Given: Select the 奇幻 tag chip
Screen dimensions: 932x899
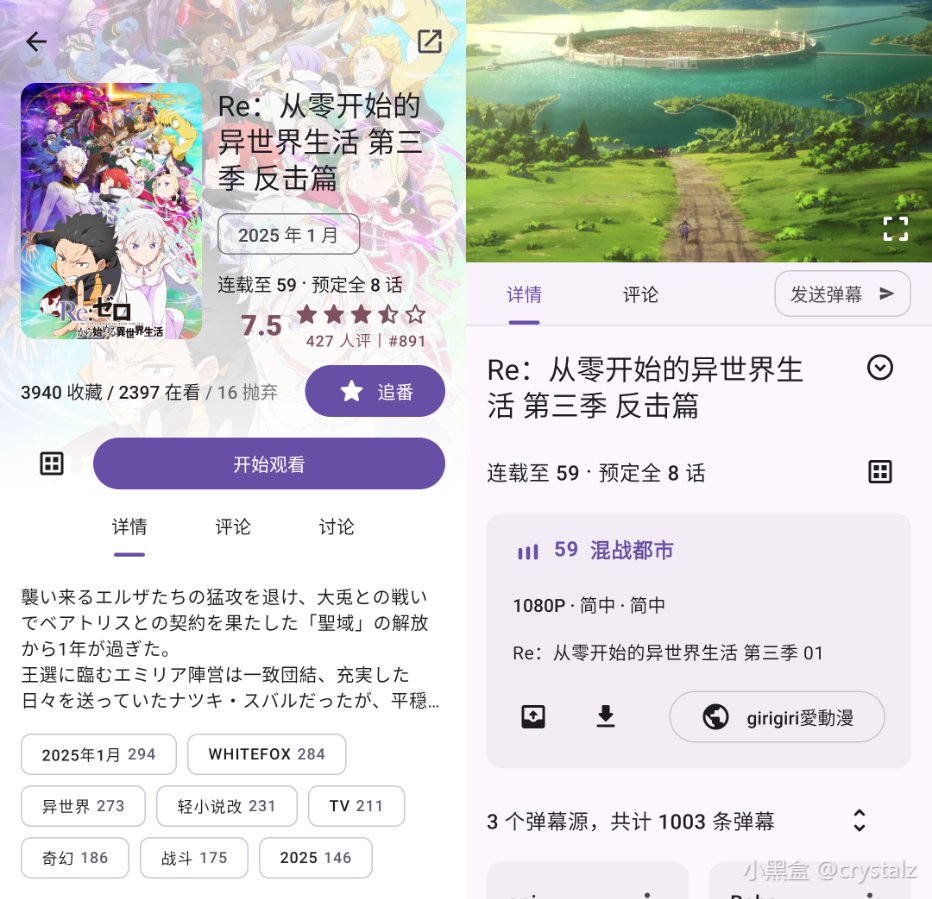Looking at the screenshot, I should 75,858.
